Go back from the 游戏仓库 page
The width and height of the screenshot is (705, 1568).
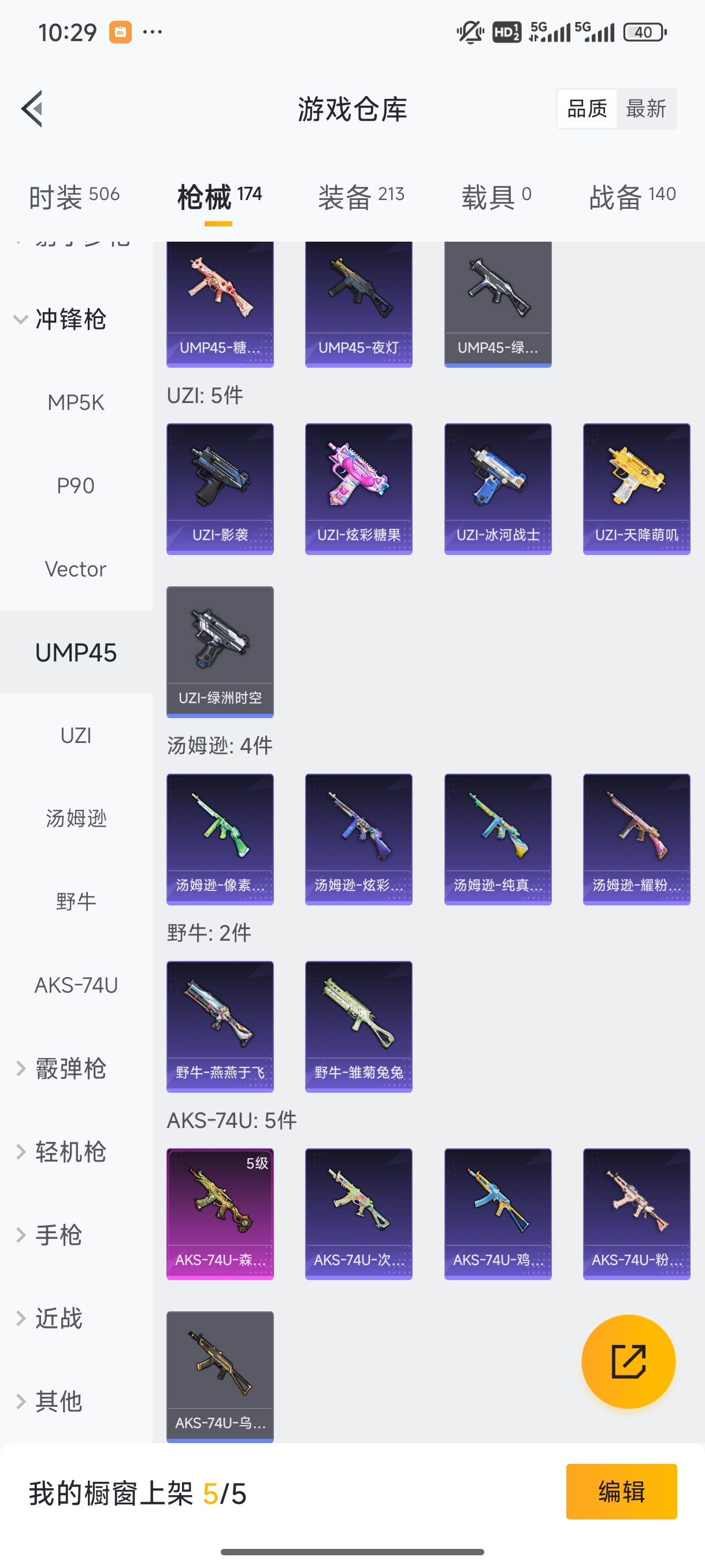tap(32, 109)
